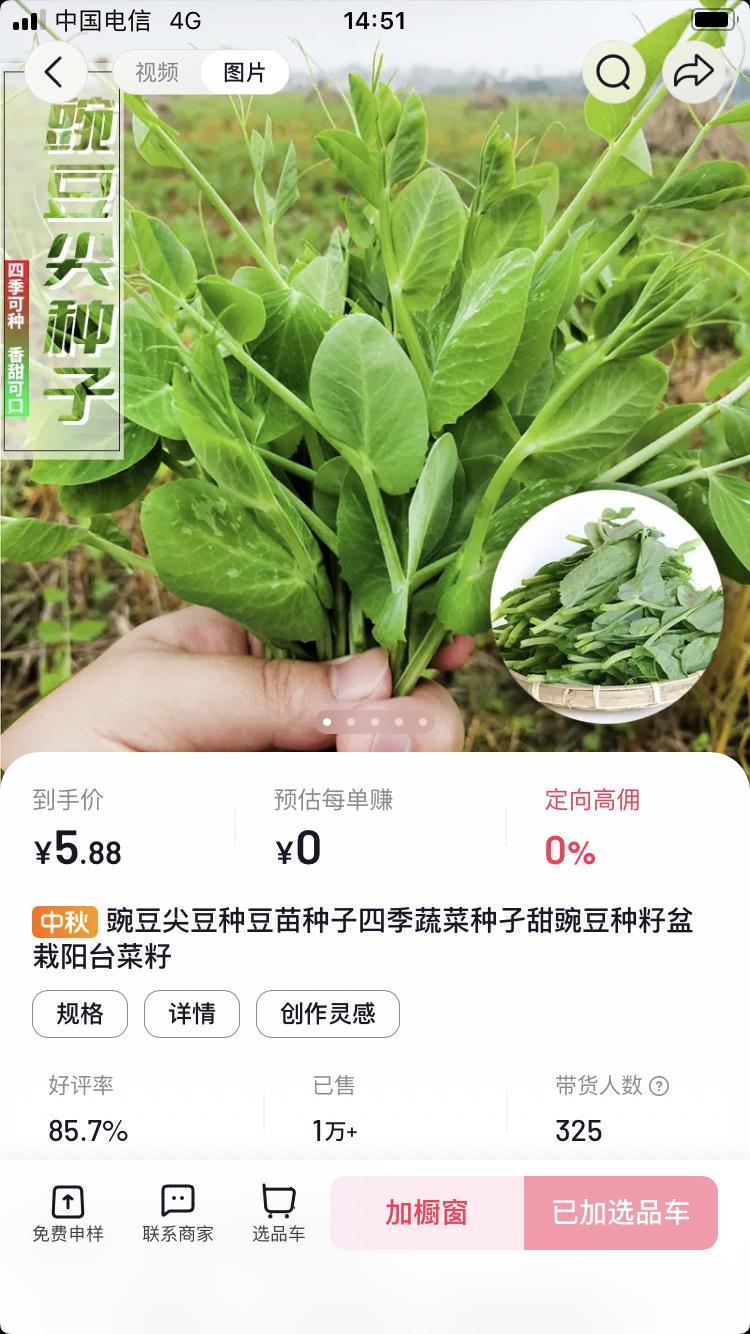The image size is (750, 1334).
Task: Open 创作灵感
Action: (x=328, y=1014)
